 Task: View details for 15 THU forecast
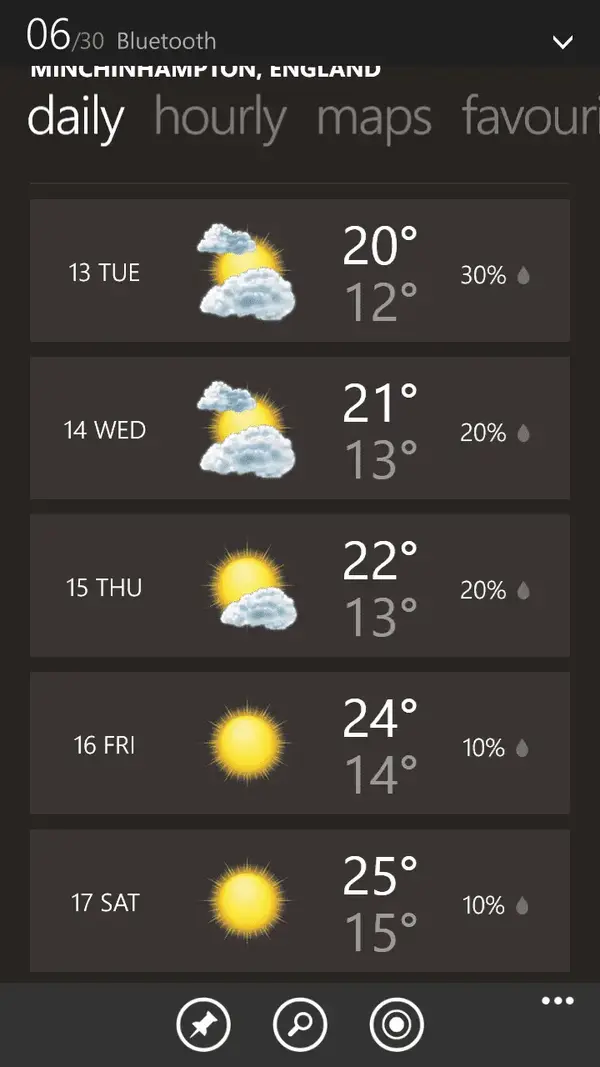point(300,586)
